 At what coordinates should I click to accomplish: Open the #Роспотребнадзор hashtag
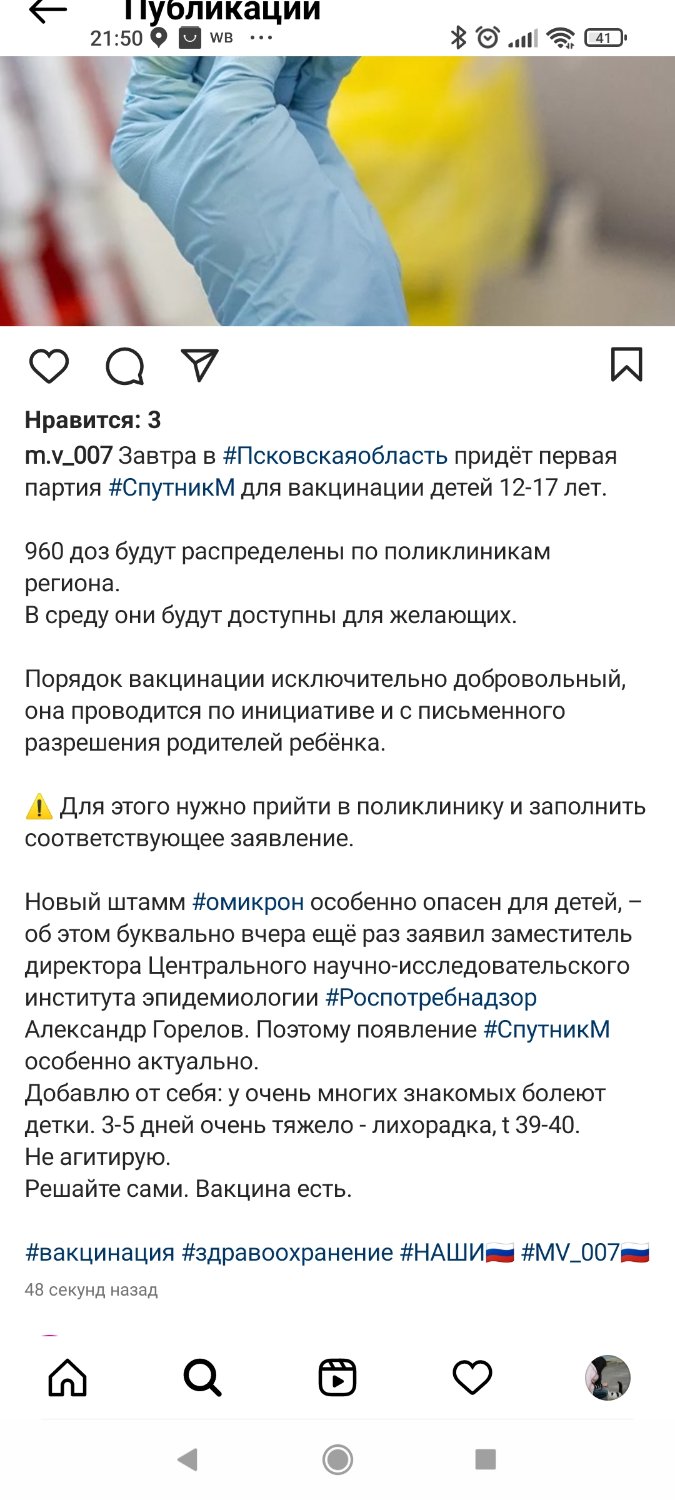pos(431,998)
